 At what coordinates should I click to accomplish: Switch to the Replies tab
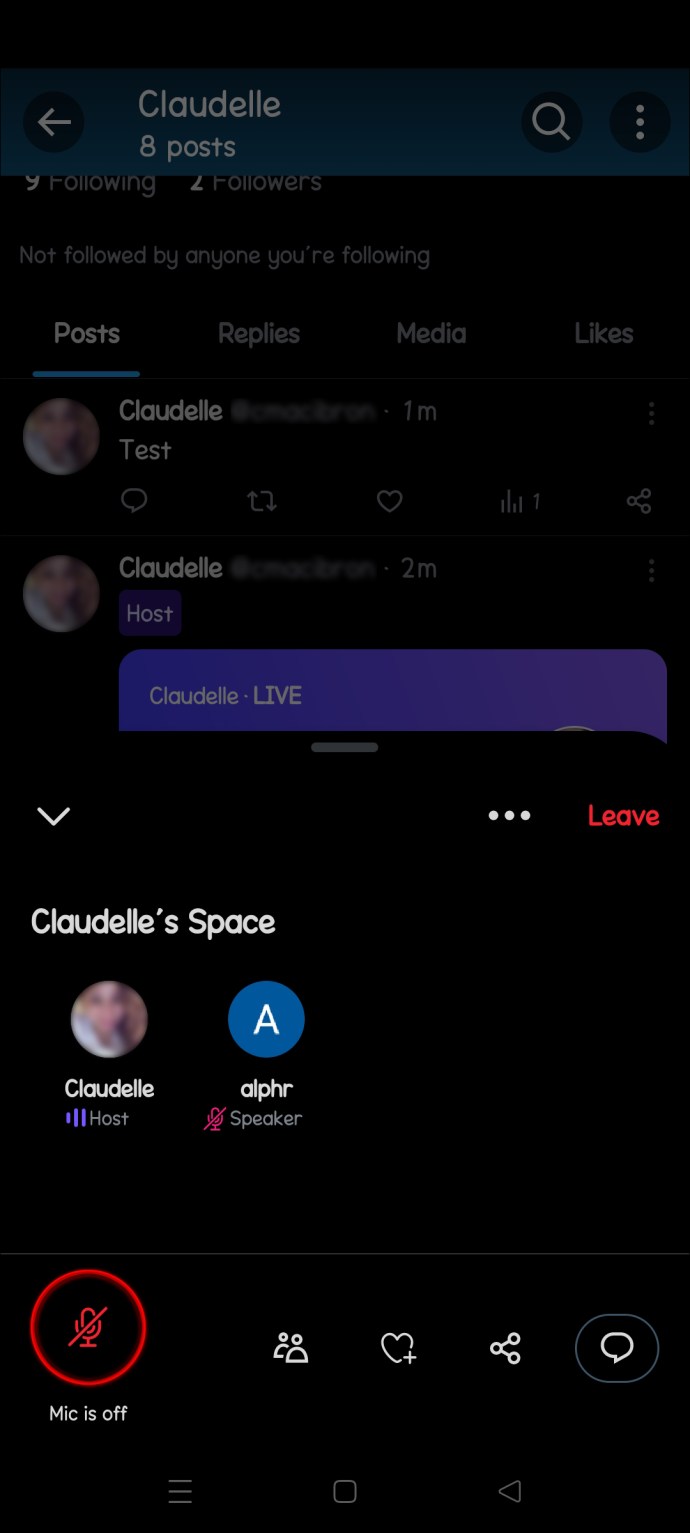pos(259,334)
